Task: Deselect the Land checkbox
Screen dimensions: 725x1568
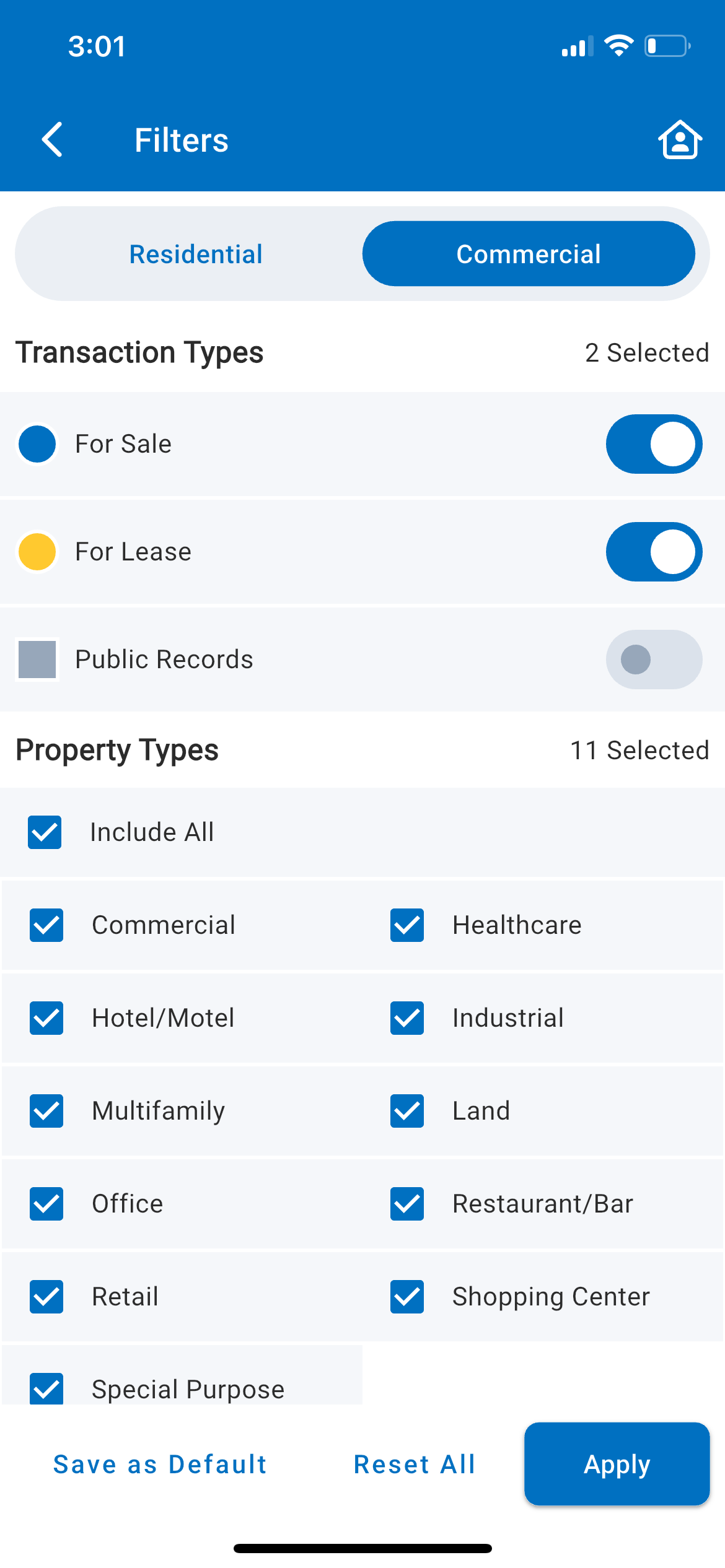Action: [407, 1111]
